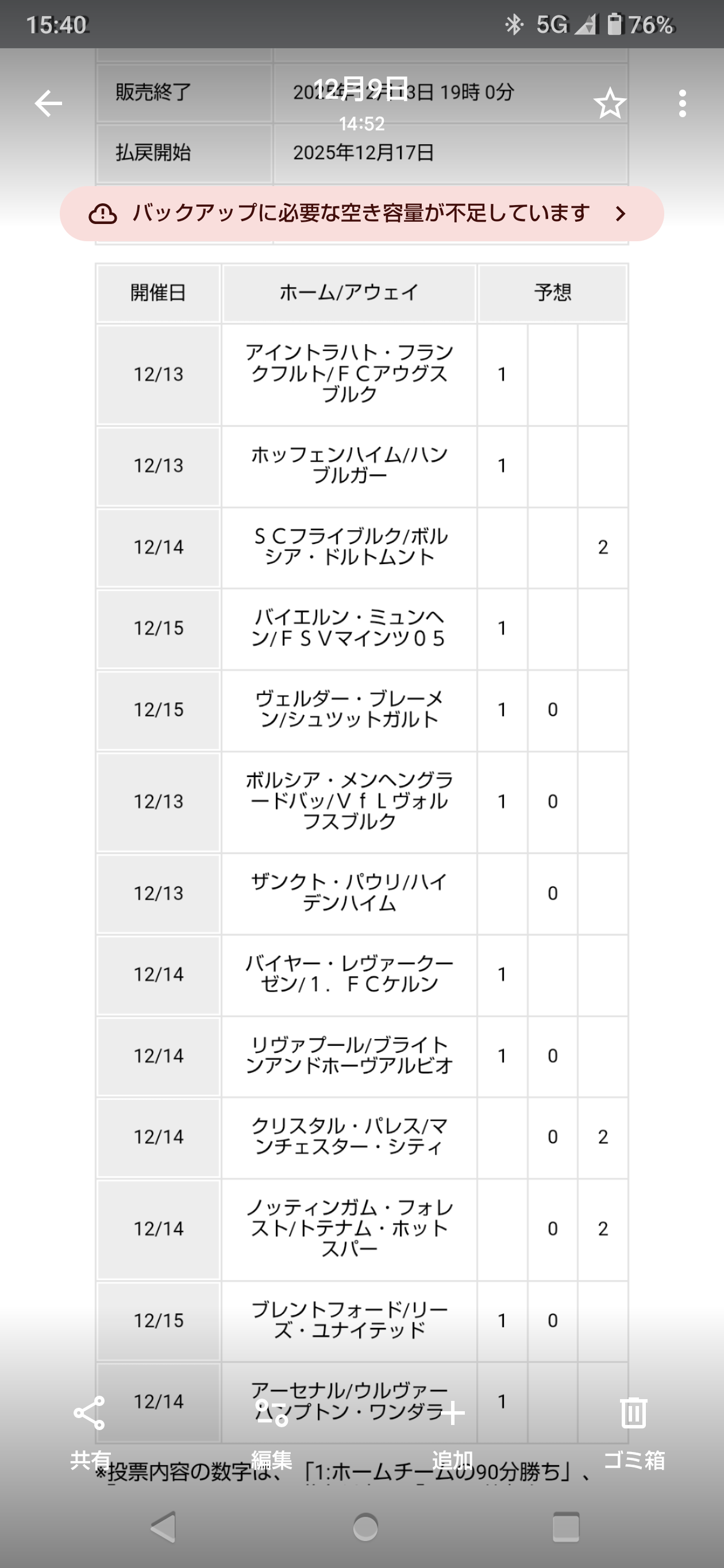
Task: Tap the system home button
Action: click(x=365, y=1527)
